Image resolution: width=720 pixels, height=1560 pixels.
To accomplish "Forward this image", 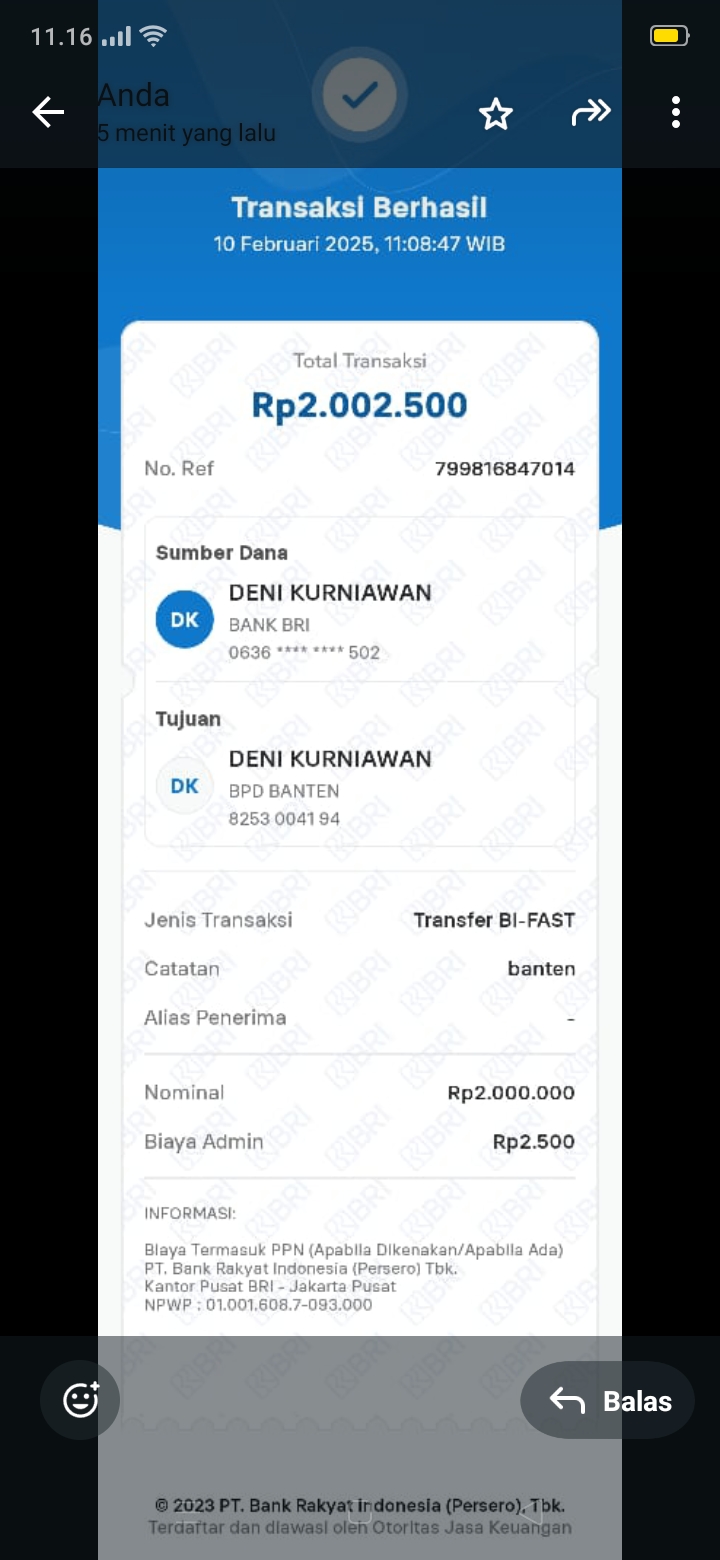I will 590,113.
